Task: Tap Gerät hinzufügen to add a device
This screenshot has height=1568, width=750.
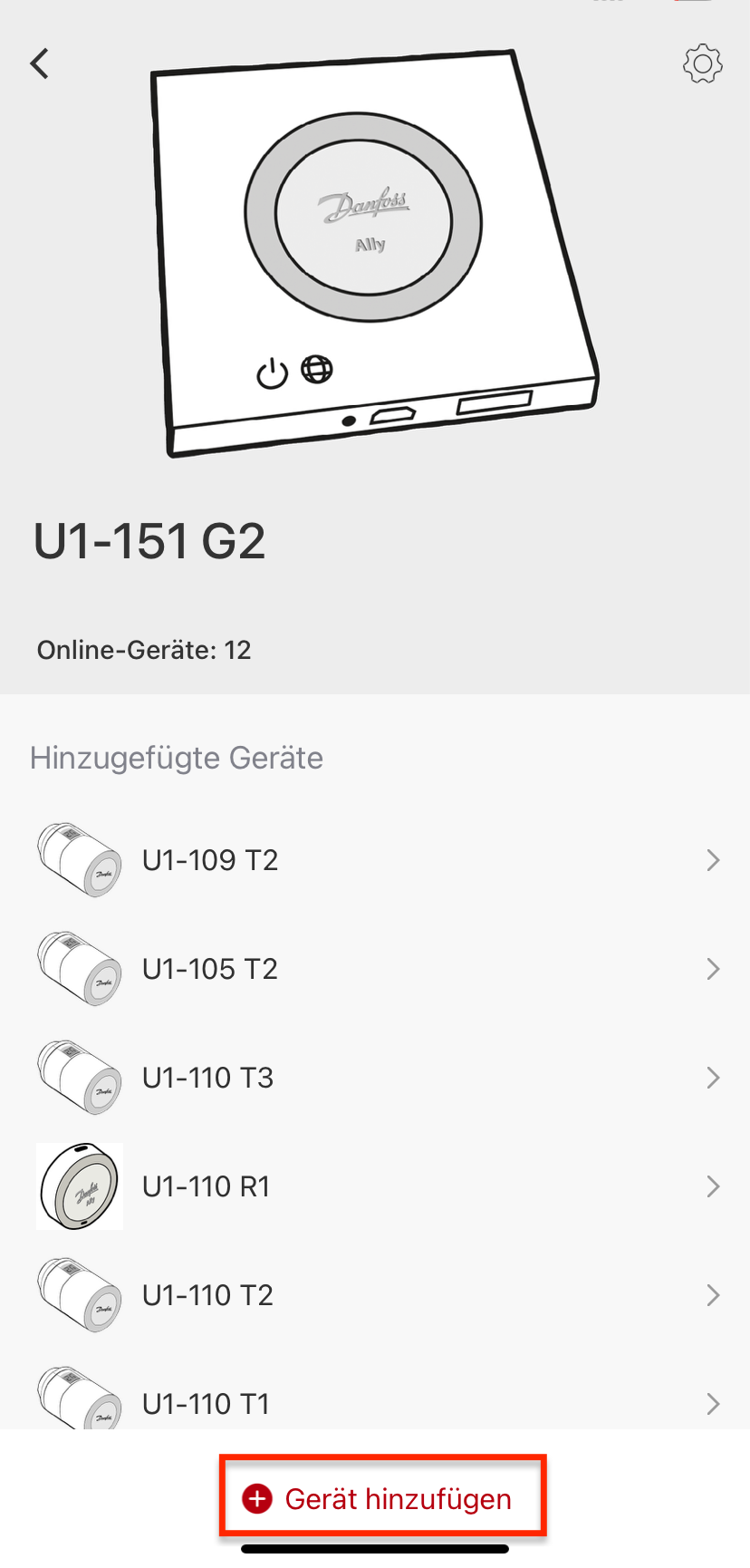Action: point(381,1499)
